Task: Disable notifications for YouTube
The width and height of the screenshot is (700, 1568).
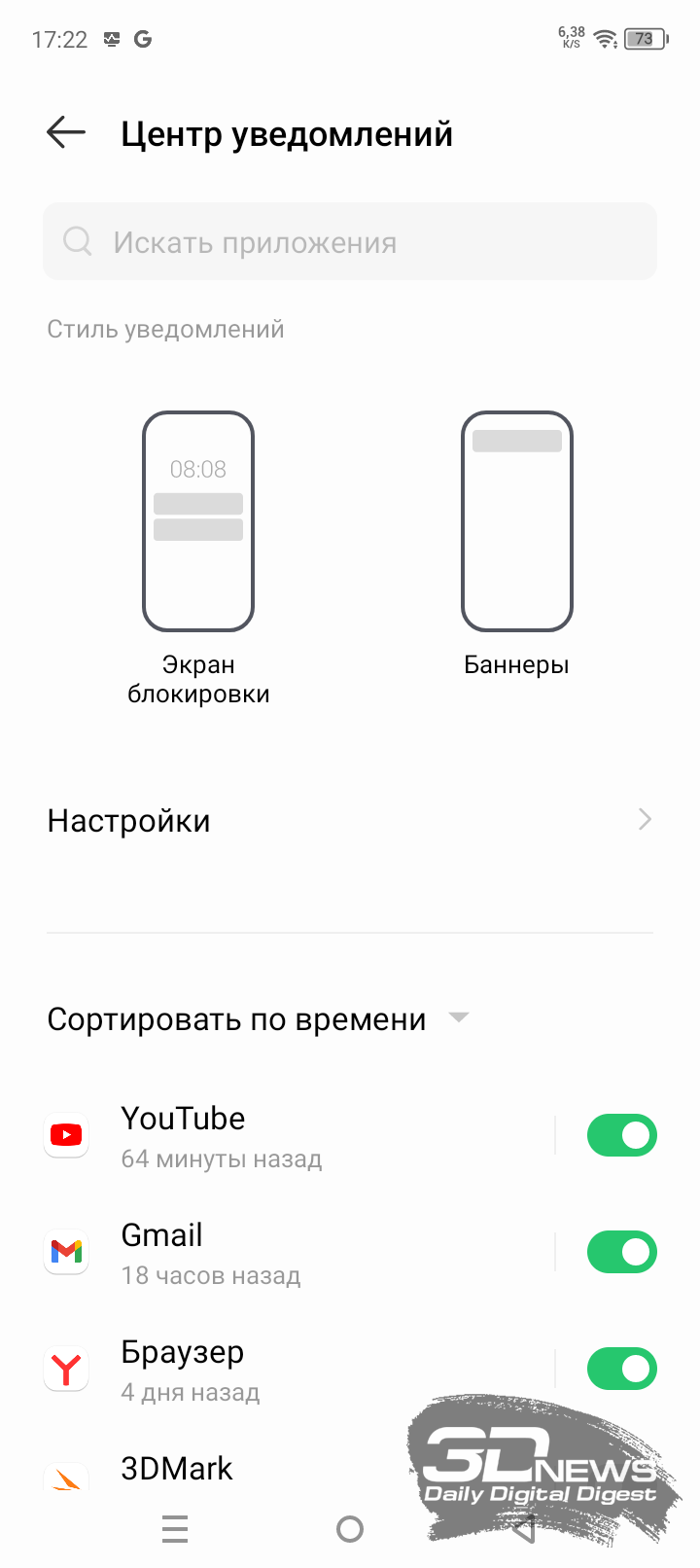Action: 622,1135
